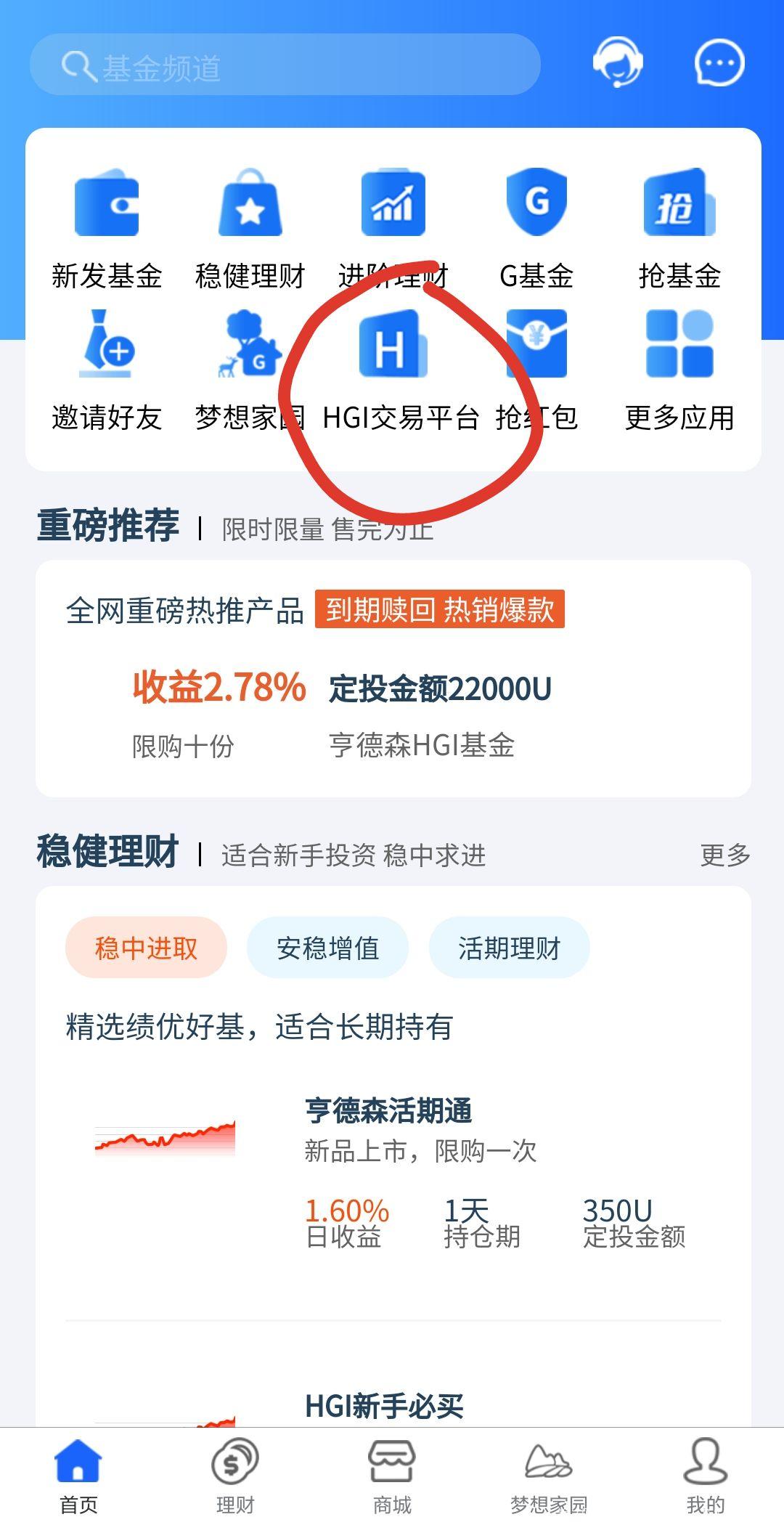Select the 活期理财 chip
The image size is (784, 1525).
[509, 948]
